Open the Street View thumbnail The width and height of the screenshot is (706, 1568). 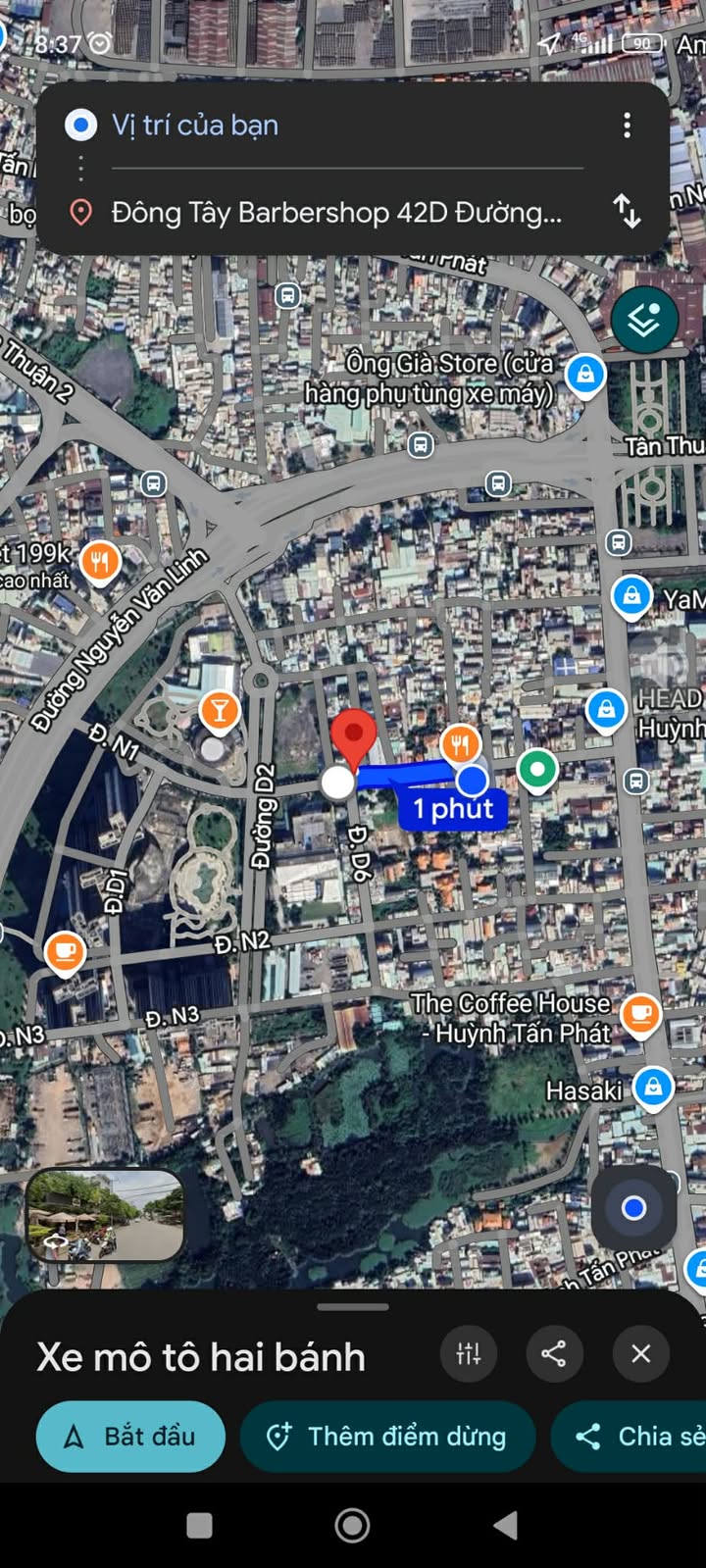(x=105, y=1215)
